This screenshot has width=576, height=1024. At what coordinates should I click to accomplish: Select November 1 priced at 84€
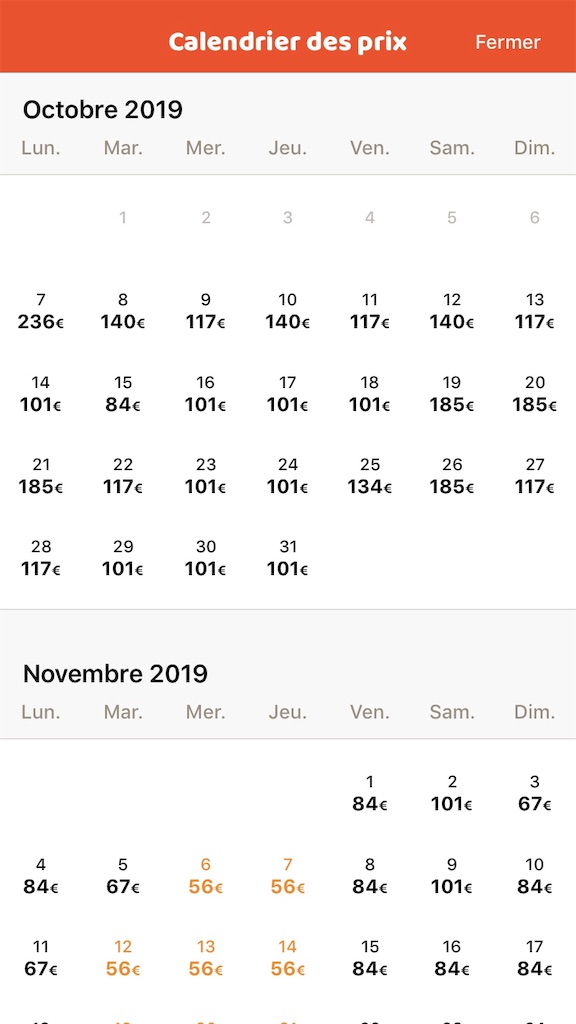click(x=370, y=793)
